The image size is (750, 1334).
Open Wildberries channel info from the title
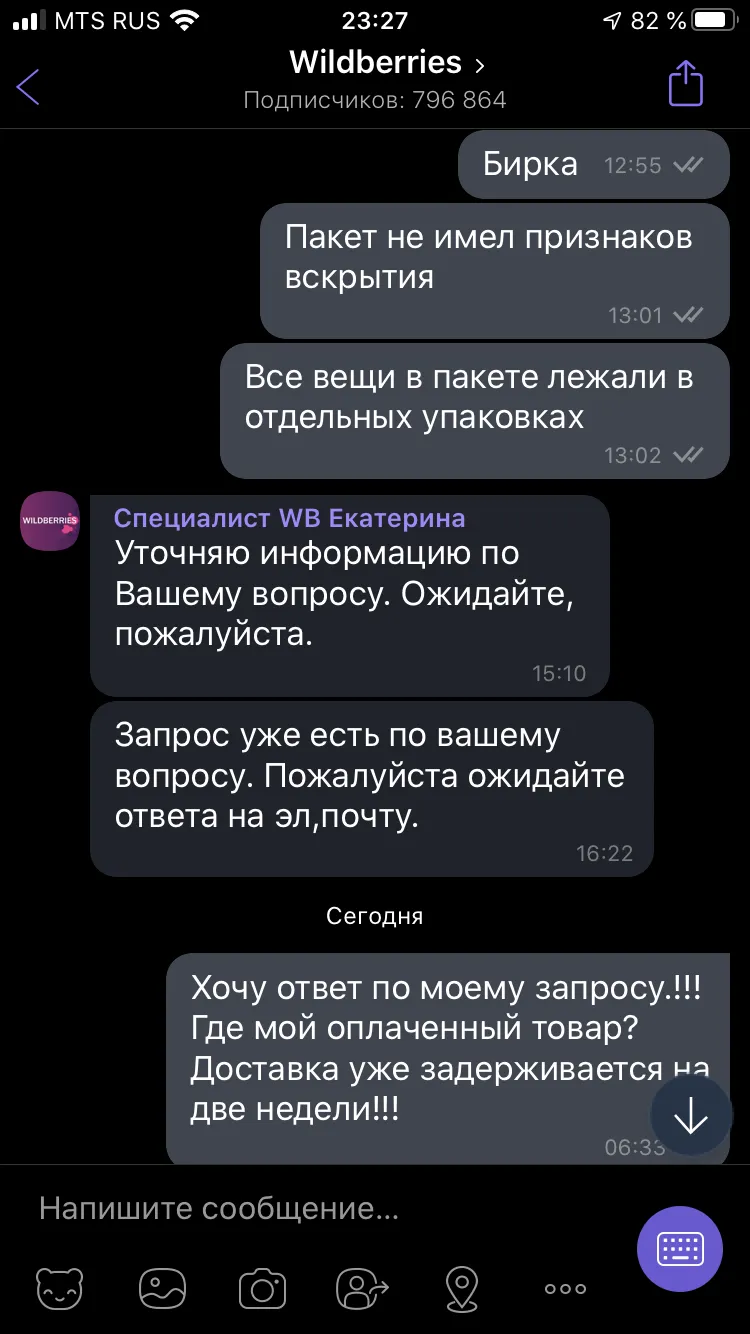click(386, 63)
